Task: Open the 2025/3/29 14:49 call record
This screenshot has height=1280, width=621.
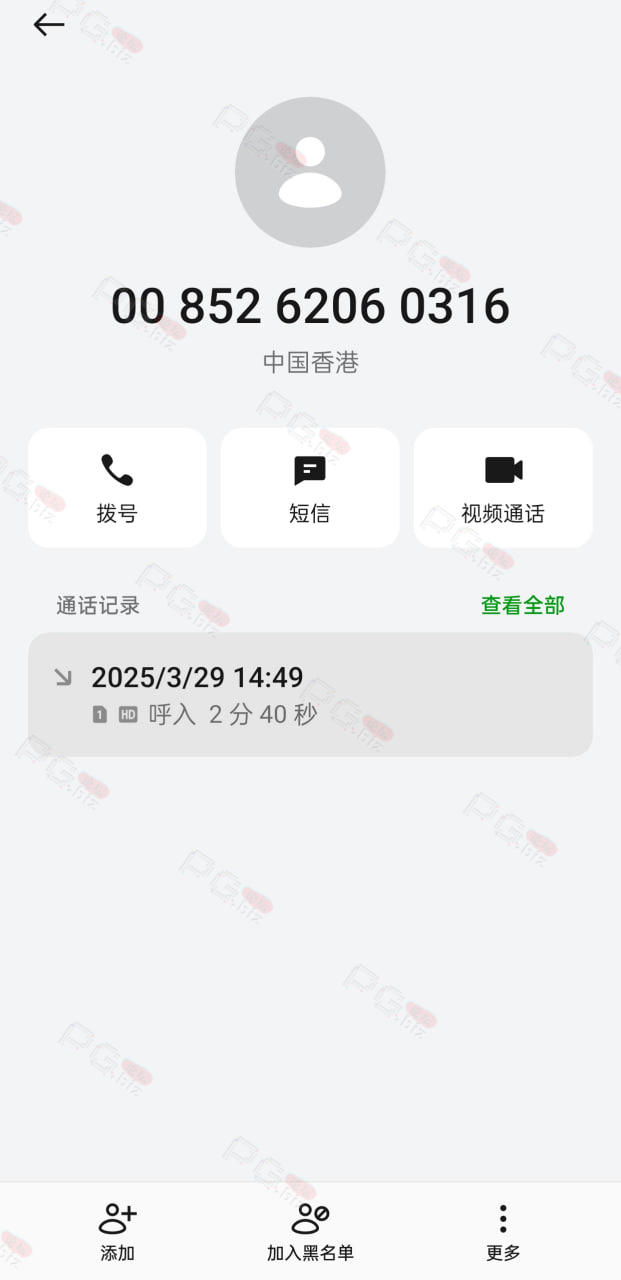Action: click(x=310, y=694)
